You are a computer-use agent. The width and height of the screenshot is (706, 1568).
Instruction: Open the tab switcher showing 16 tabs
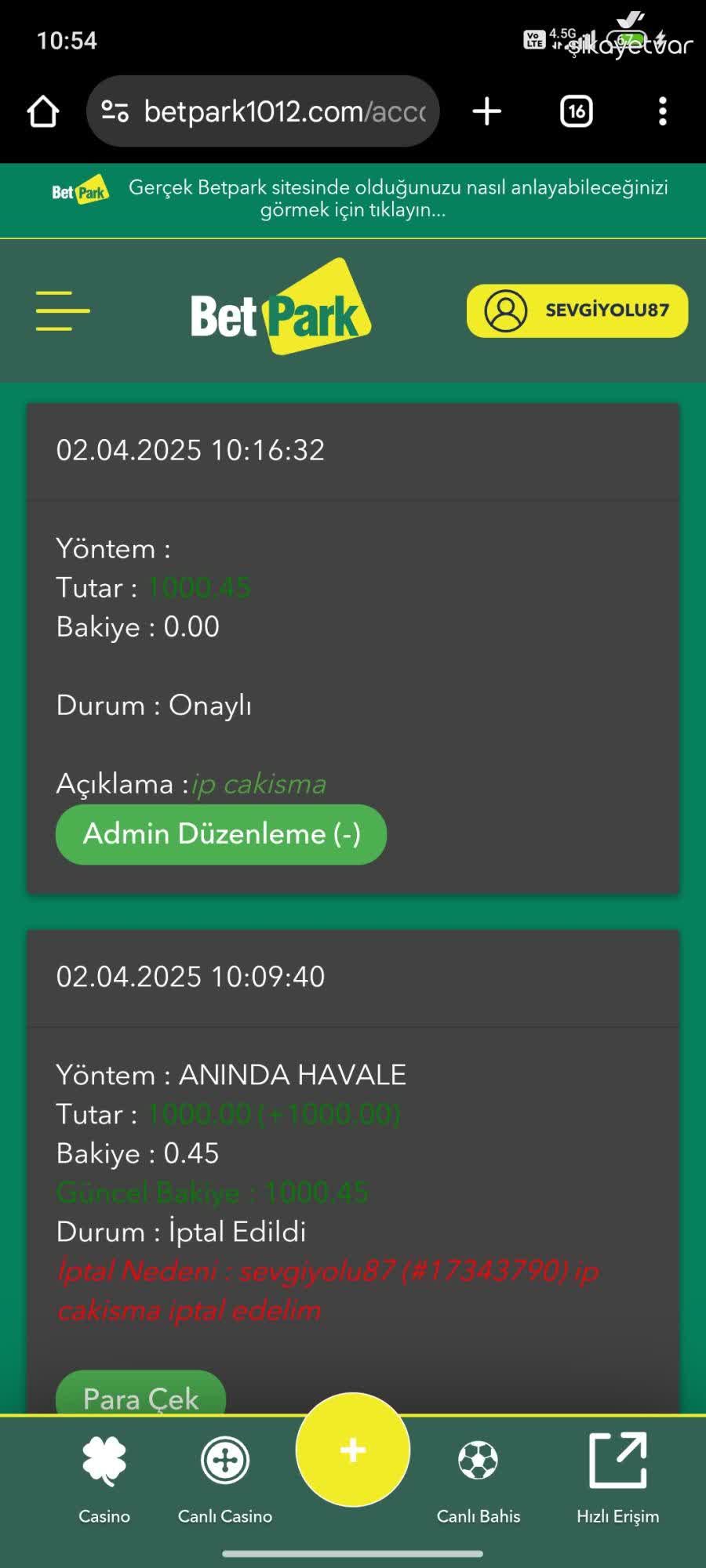click(x=576, y=111)
